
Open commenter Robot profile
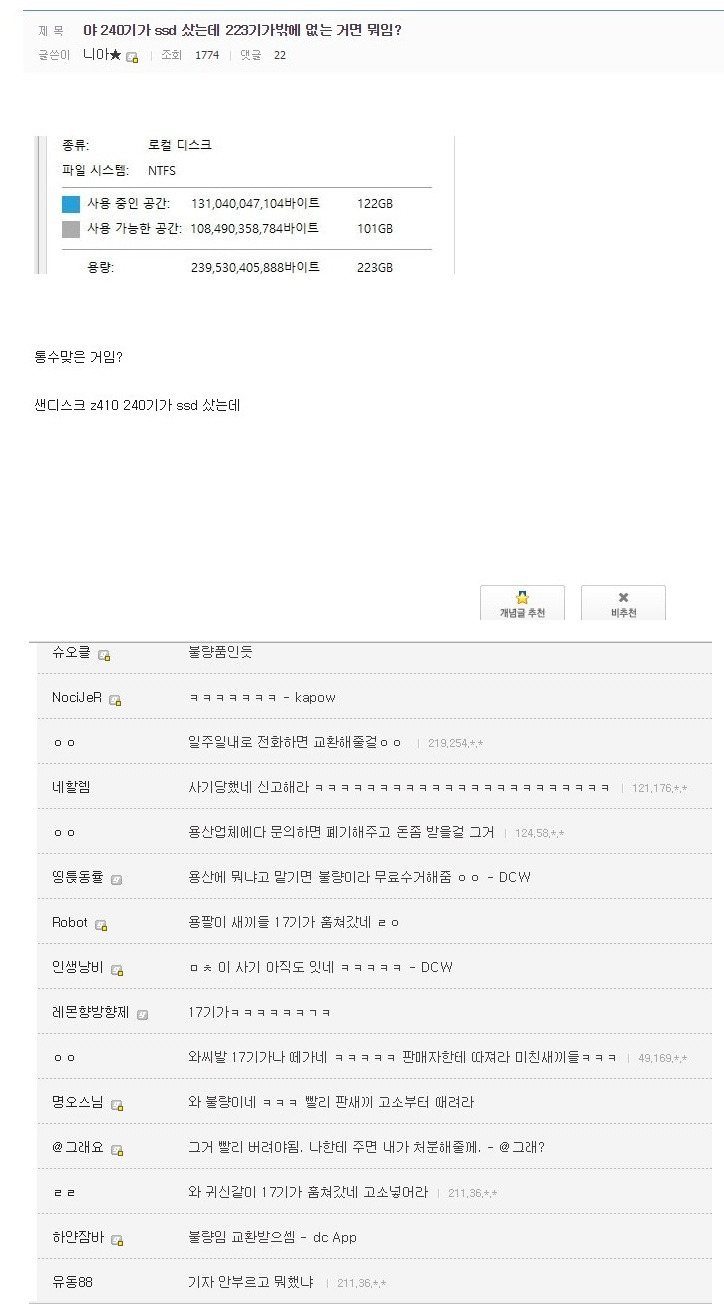[x=70, y=922]
